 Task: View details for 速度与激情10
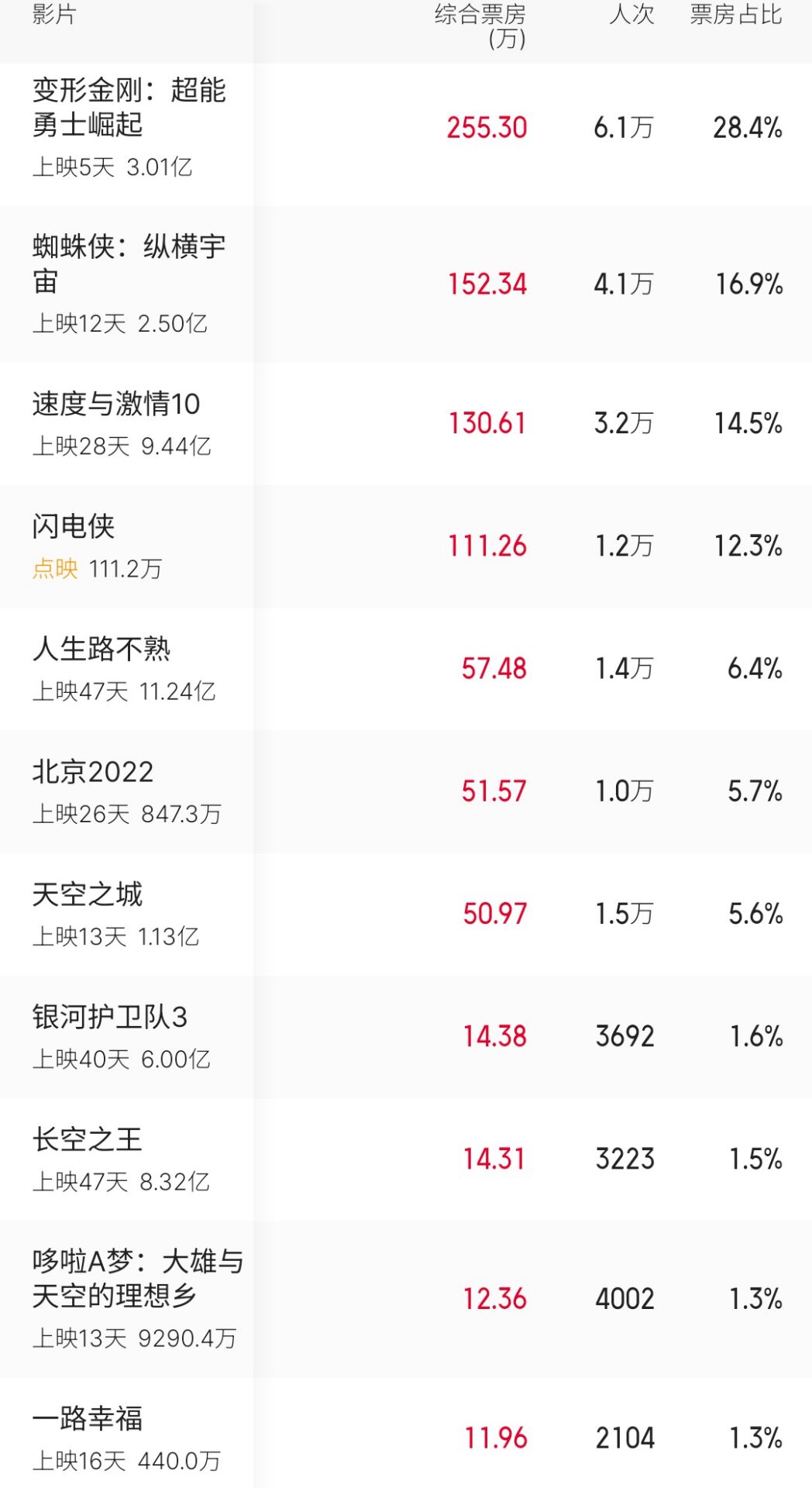coord(406,424)
